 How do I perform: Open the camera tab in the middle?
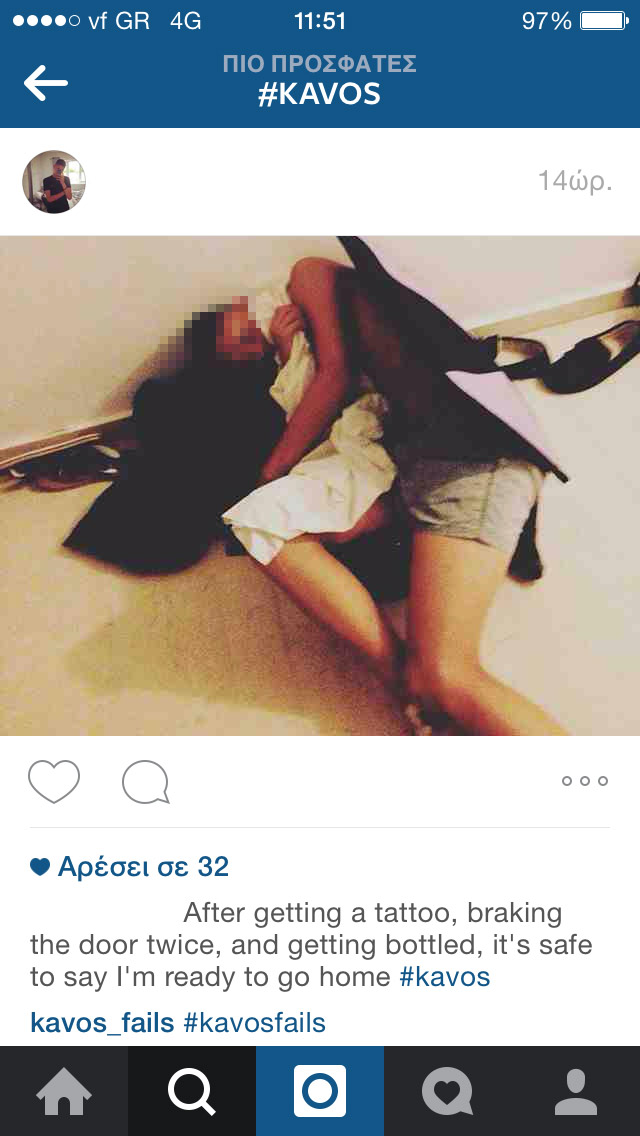(320, 1091)
